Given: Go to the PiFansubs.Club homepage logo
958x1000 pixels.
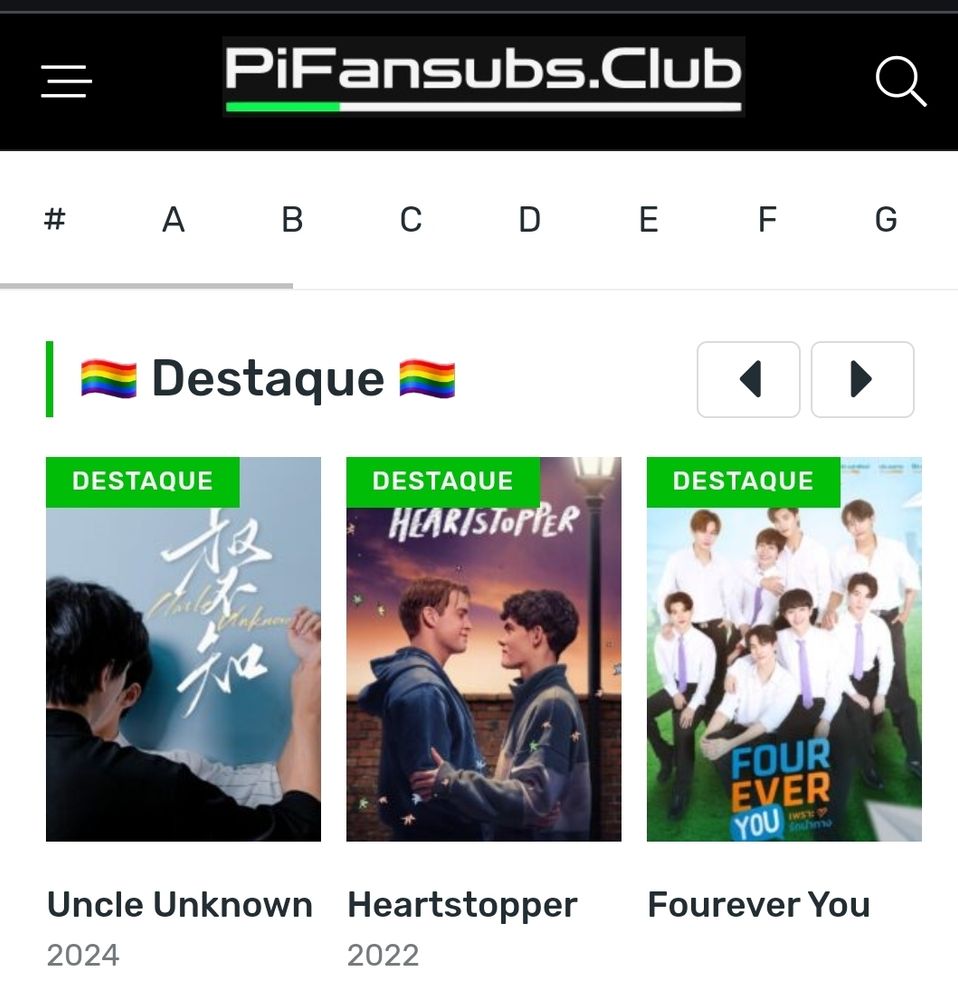Looking at the screenshot, I should [x=484, y=77].
